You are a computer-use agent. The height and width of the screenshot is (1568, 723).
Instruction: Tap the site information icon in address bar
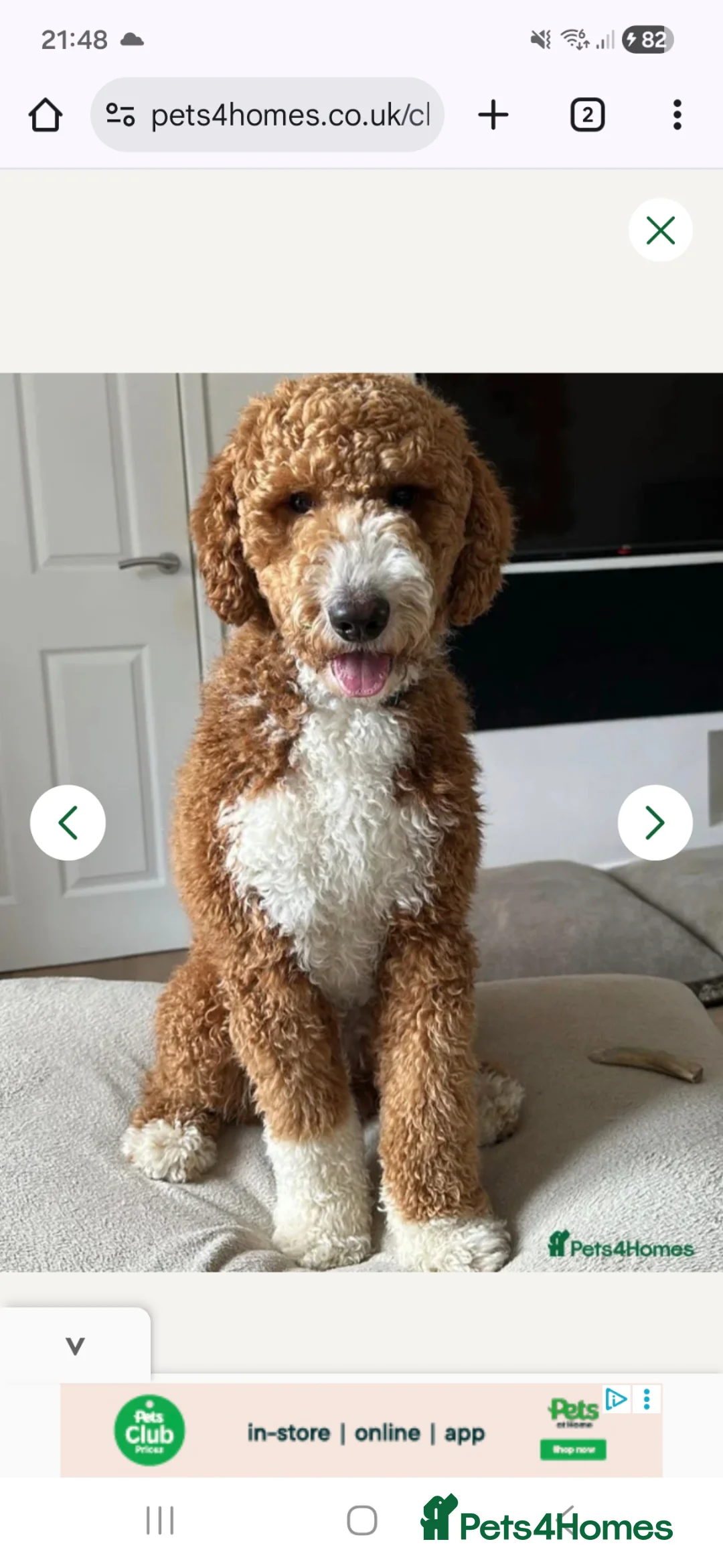tap(118, 114)
